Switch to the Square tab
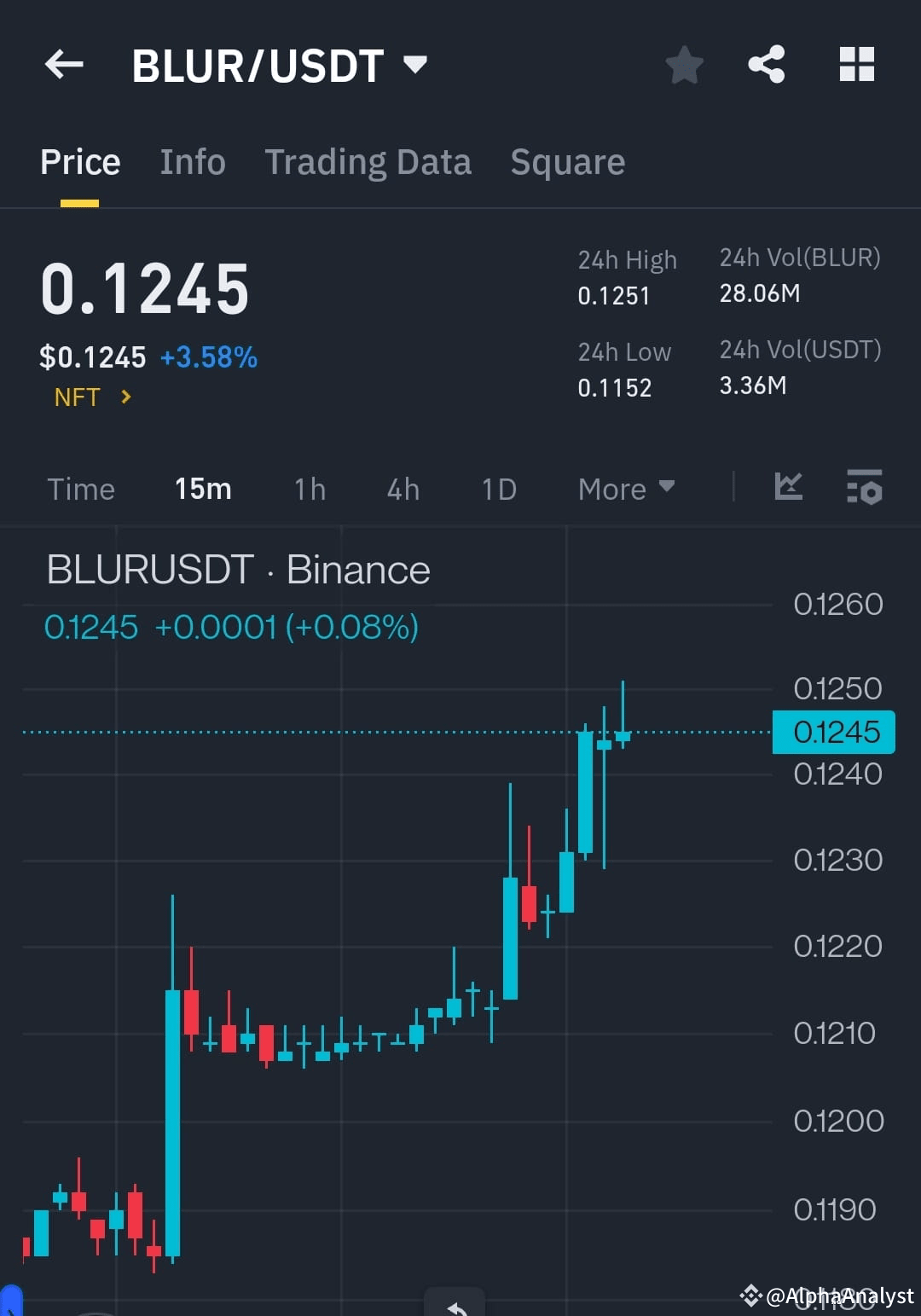The height and width of the screenshot is (1316, 921). click(x=567, y=162)
